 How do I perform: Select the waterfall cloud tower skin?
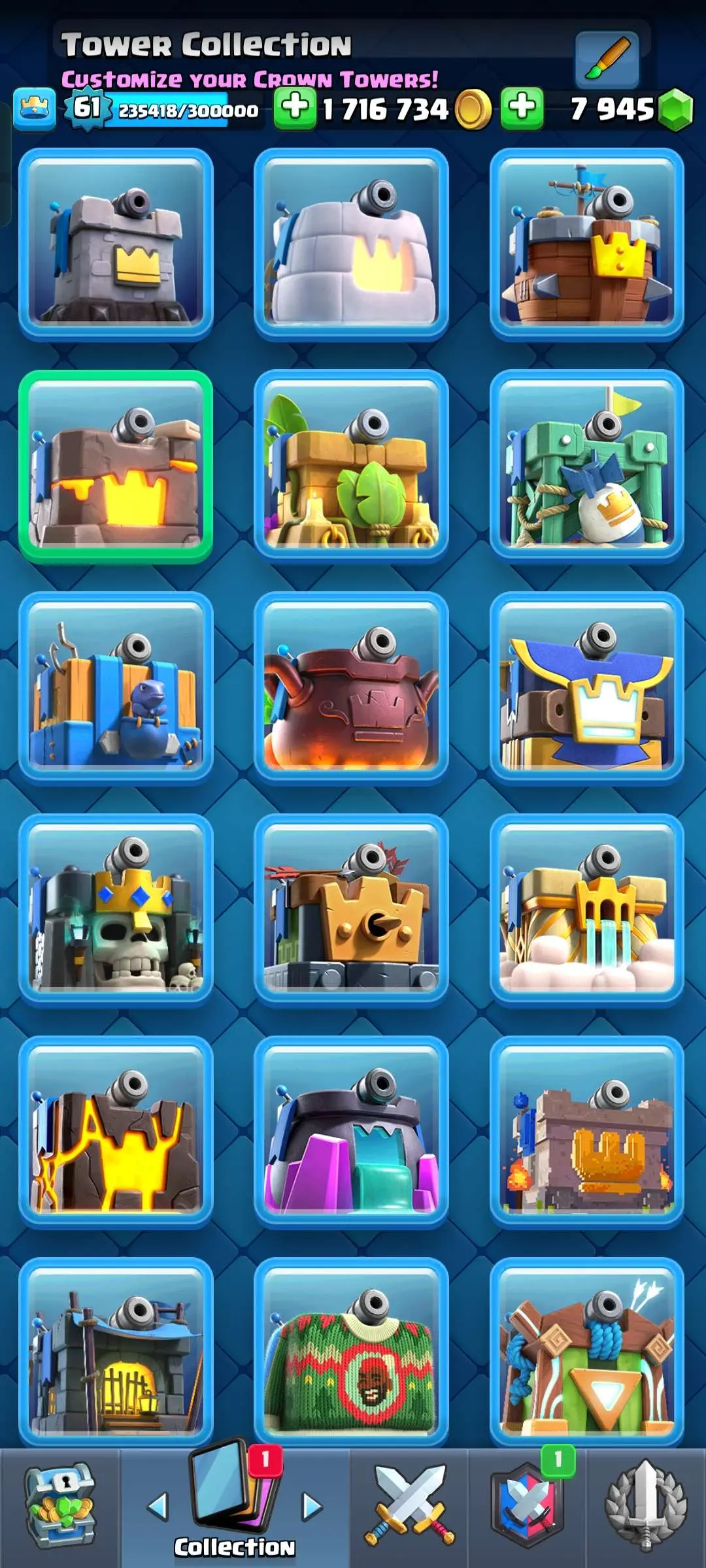pyautogui.click(x=586, y=911)
